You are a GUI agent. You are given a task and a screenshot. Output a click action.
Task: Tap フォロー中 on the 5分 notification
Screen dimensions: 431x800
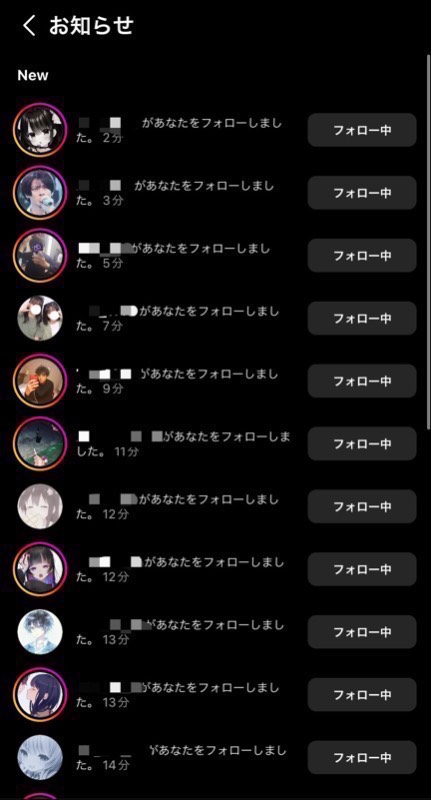pos(362,256)
